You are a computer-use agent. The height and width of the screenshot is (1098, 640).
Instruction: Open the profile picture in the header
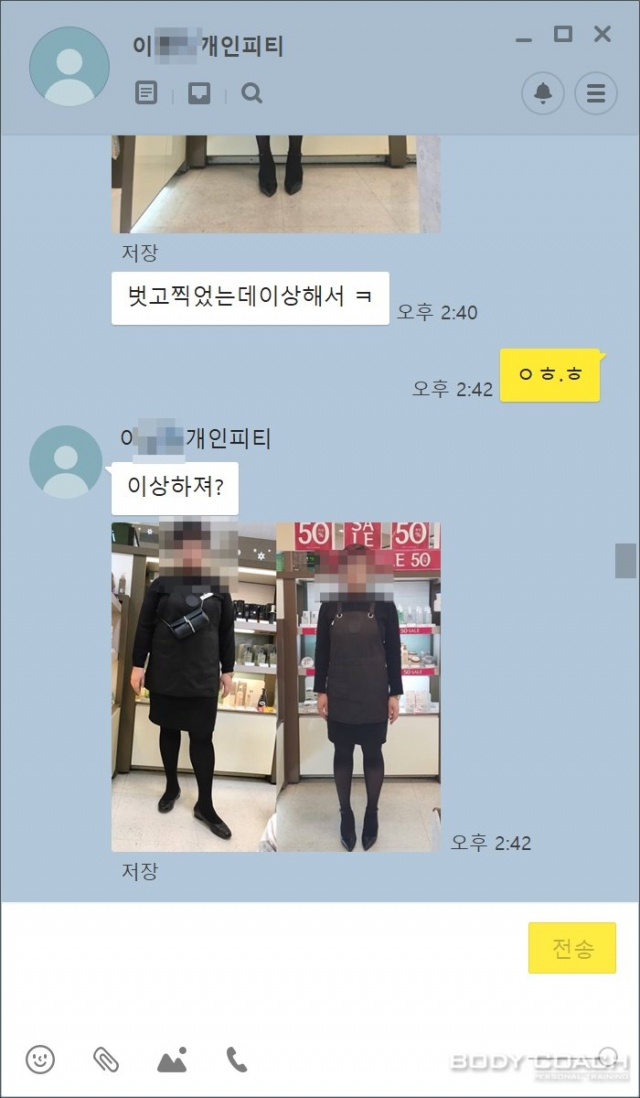69,66
